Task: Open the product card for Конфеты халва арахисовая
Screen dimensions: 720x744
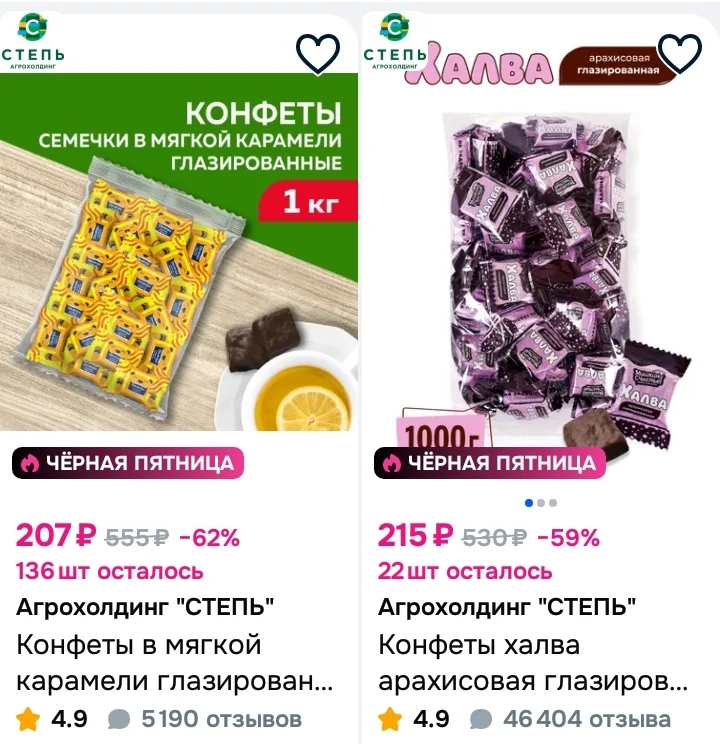Action: [x=533, y=663]
